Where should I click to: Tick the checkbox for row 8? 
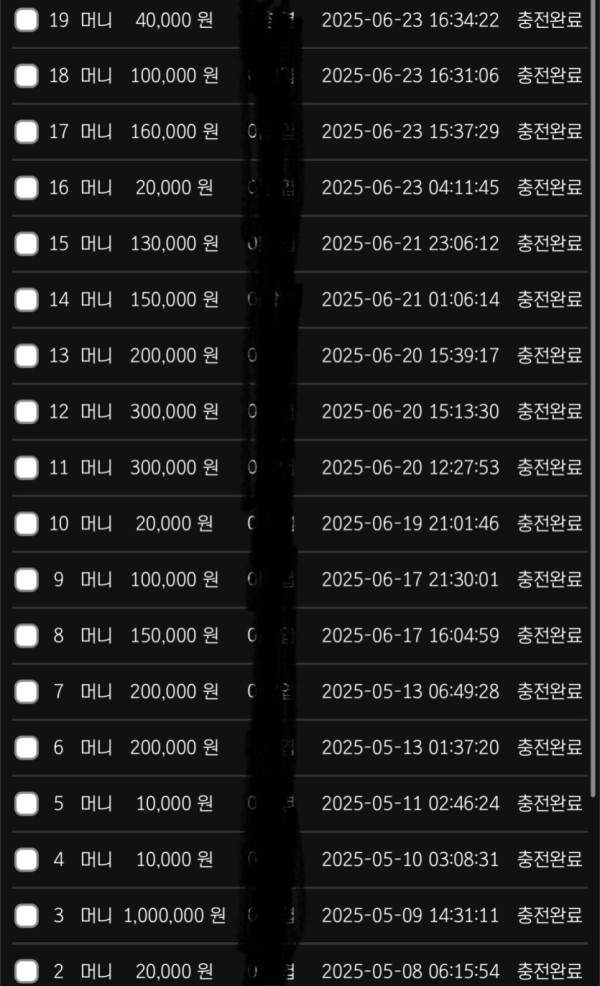27,635
